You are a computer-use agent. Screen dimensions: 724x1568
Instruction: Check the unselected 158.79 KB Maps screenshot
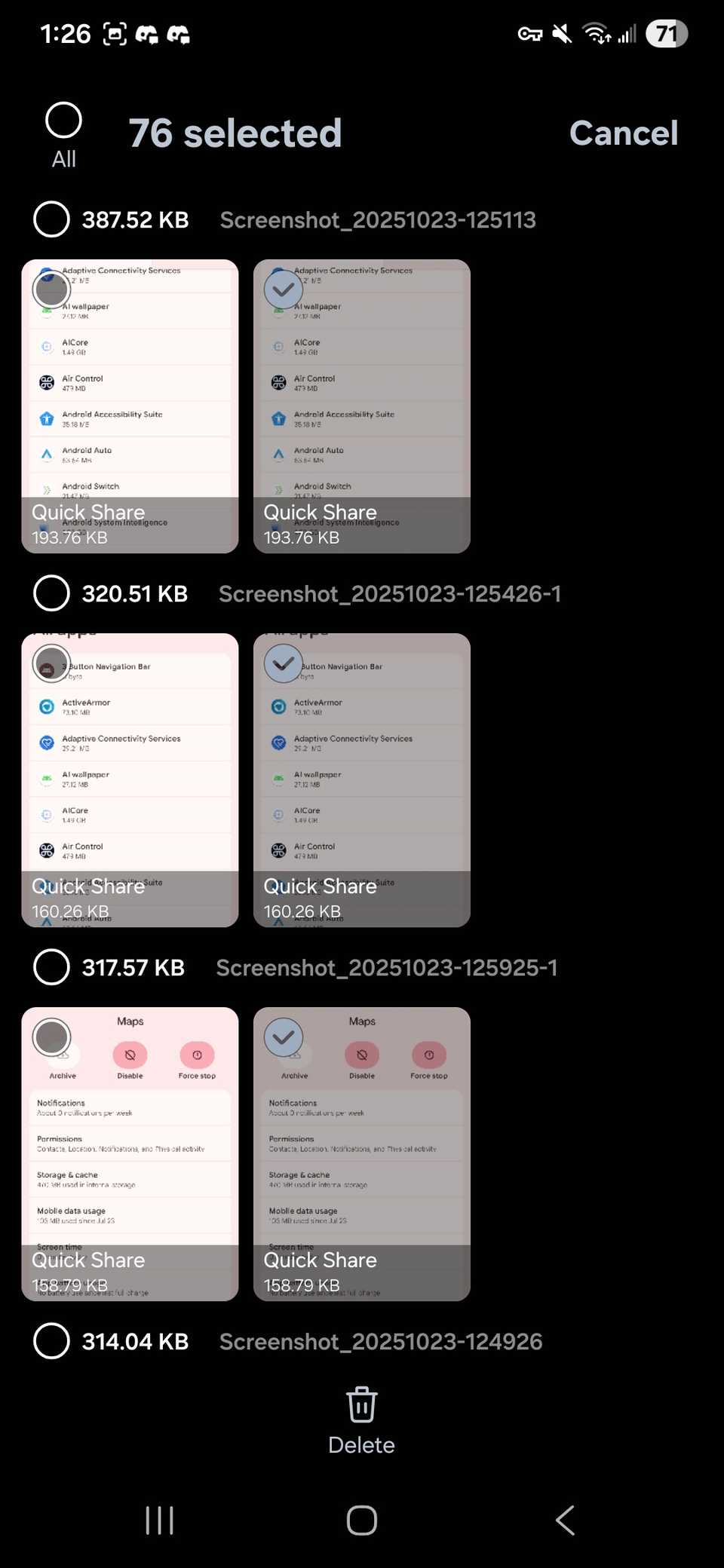click(52, 1037)
